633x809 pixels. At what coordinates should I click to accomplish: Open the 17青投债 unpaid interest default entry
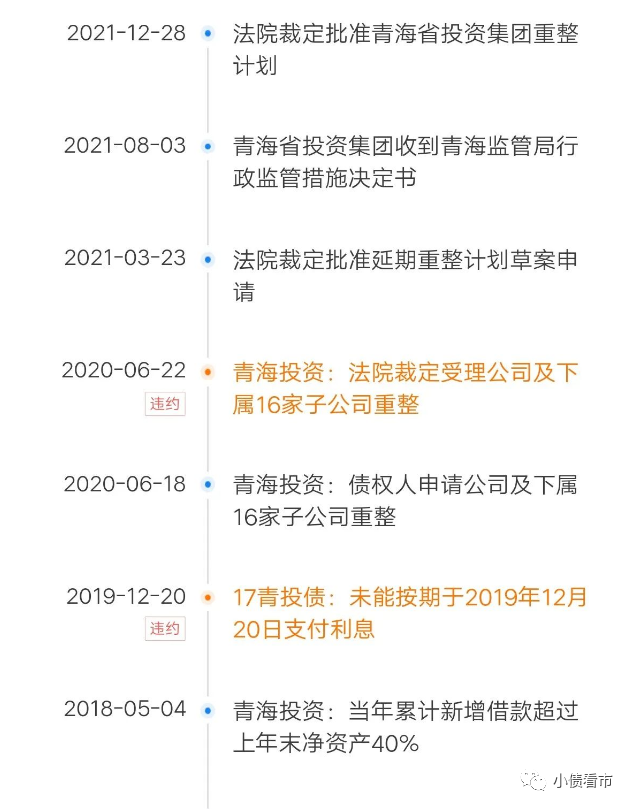pyautogui.click(x=410, y=613)
